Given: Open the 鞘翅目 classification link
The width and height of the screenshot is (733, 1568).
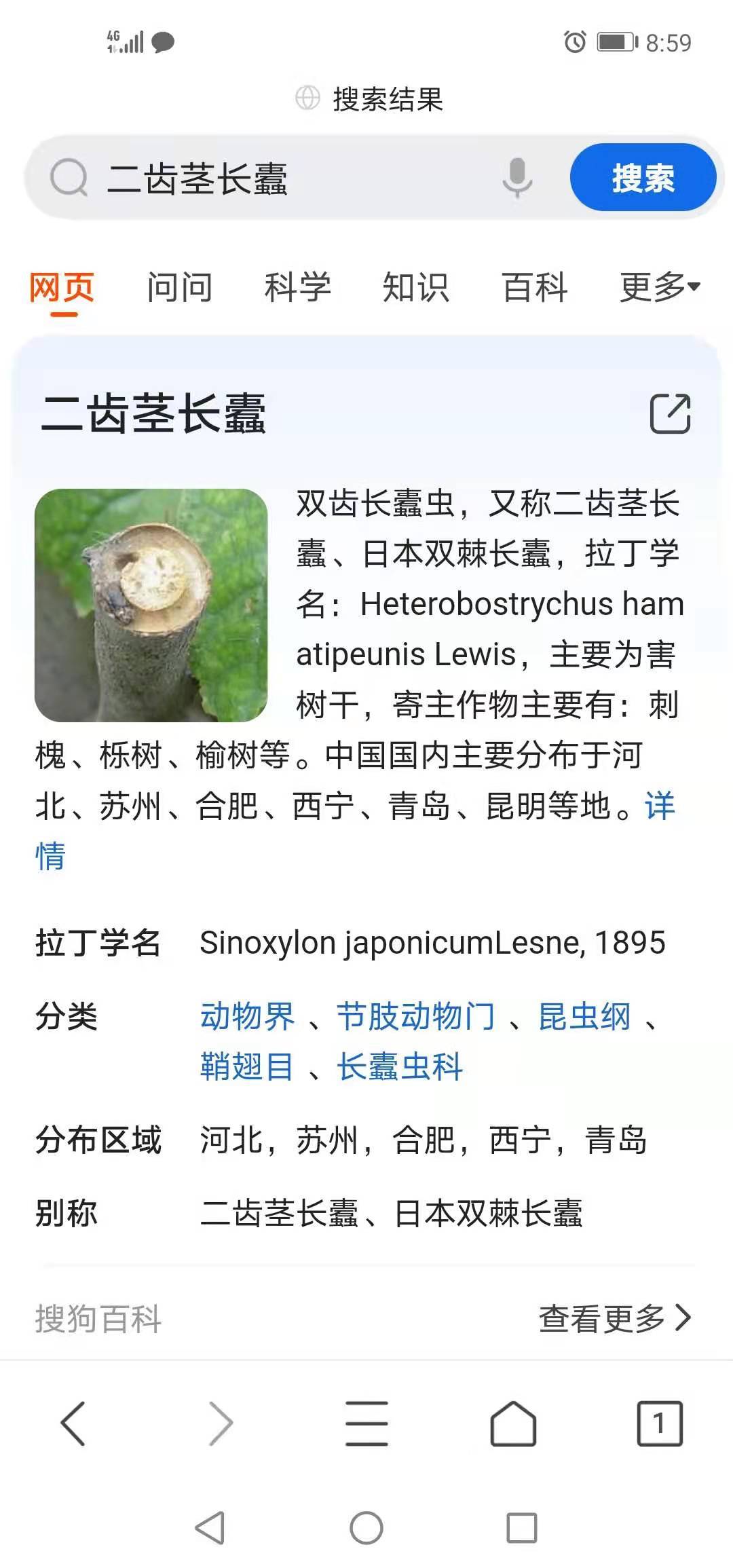Looking at the screenshot, I should tap(246, 1066).
